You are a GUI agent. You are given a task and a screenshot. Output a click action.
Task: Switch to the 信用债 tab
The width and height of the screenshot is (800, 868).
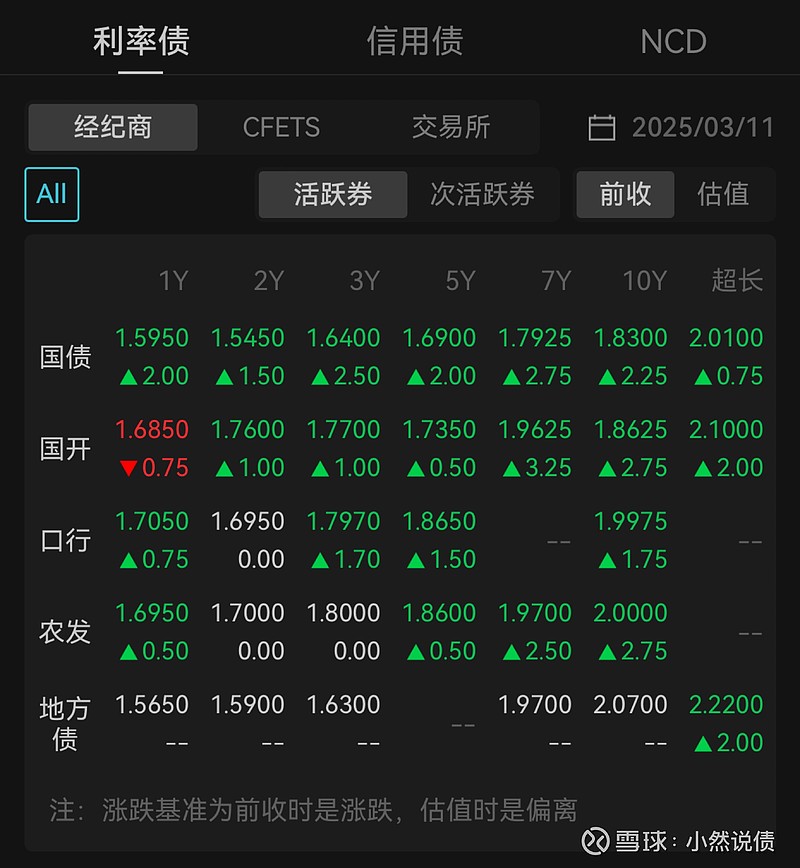pos(415,42)
